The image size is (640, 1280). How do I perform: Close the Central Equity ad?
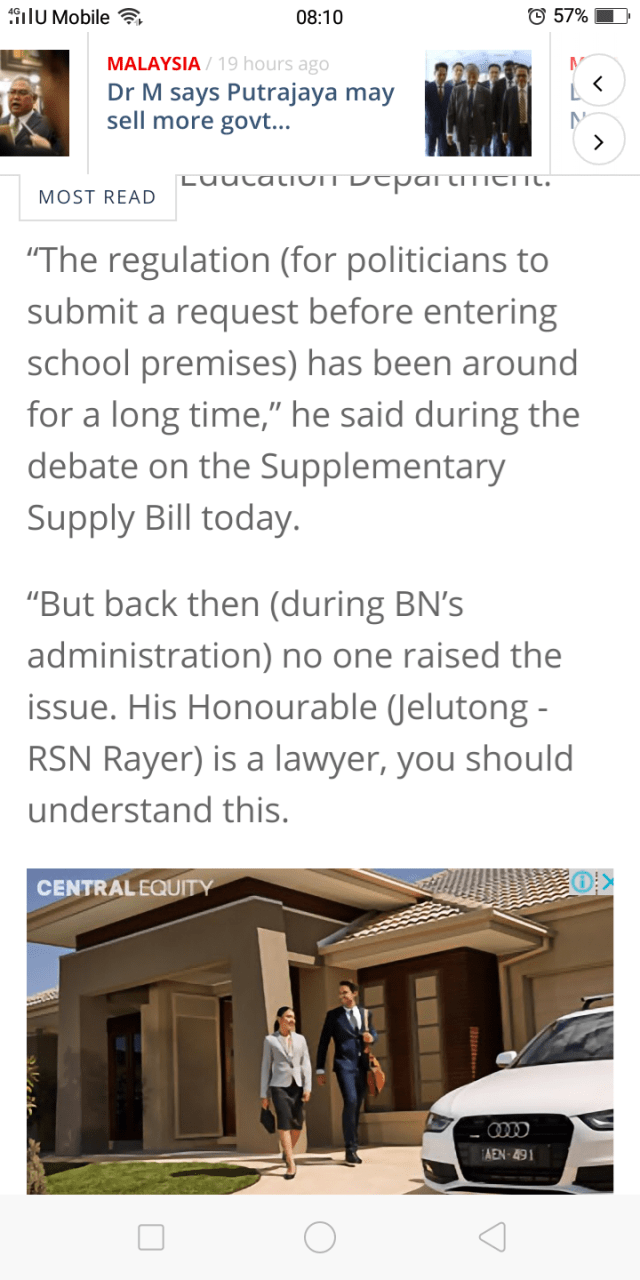click(x=605, y=882)
